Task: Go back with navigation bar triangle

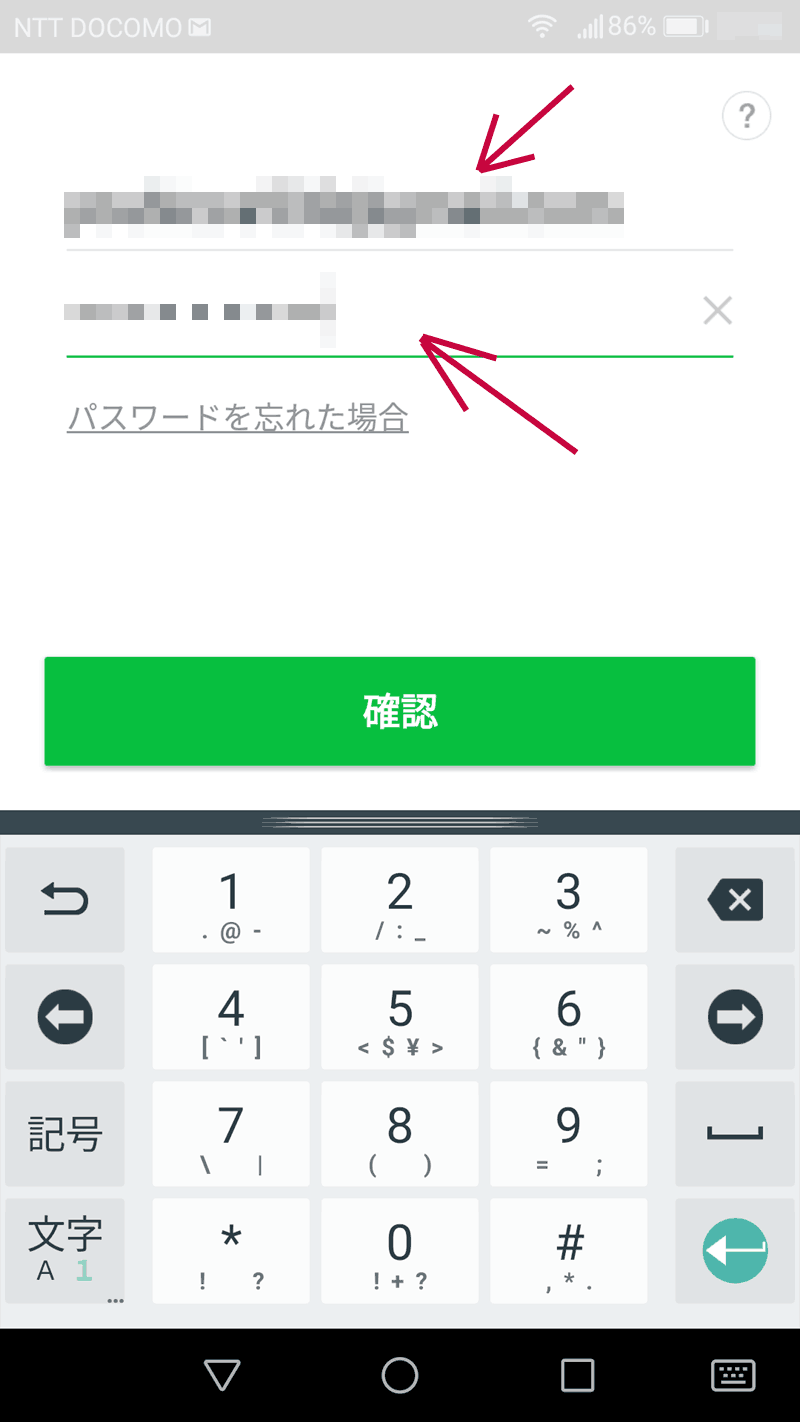Action: [222, 1376]
